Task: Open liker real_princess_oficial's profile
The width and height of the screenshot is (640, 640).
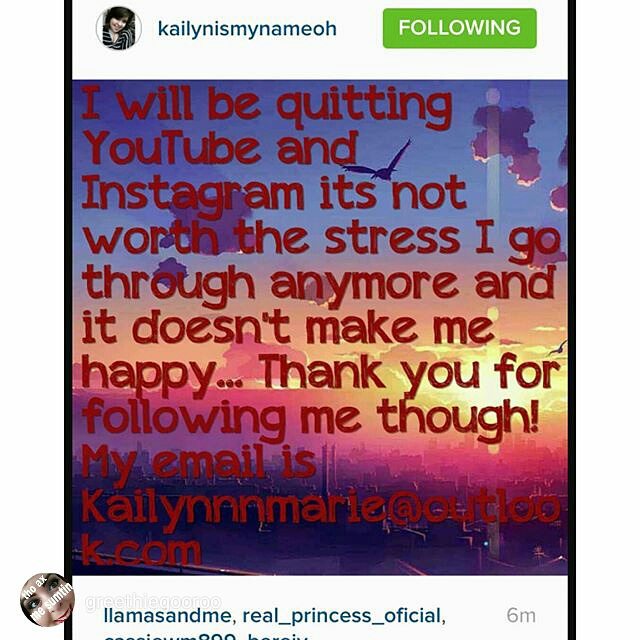Action: tap(346, 615)
